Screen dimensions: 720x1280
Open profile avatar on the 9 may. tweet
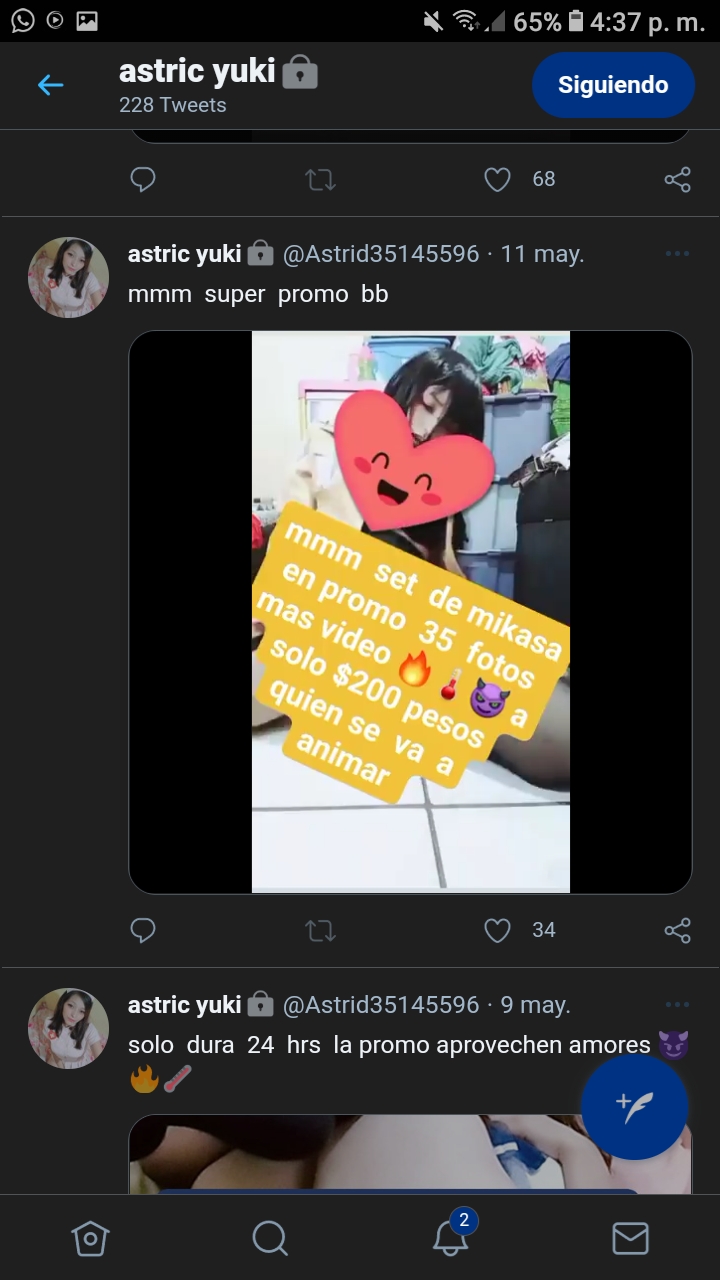pos(68,1029)
